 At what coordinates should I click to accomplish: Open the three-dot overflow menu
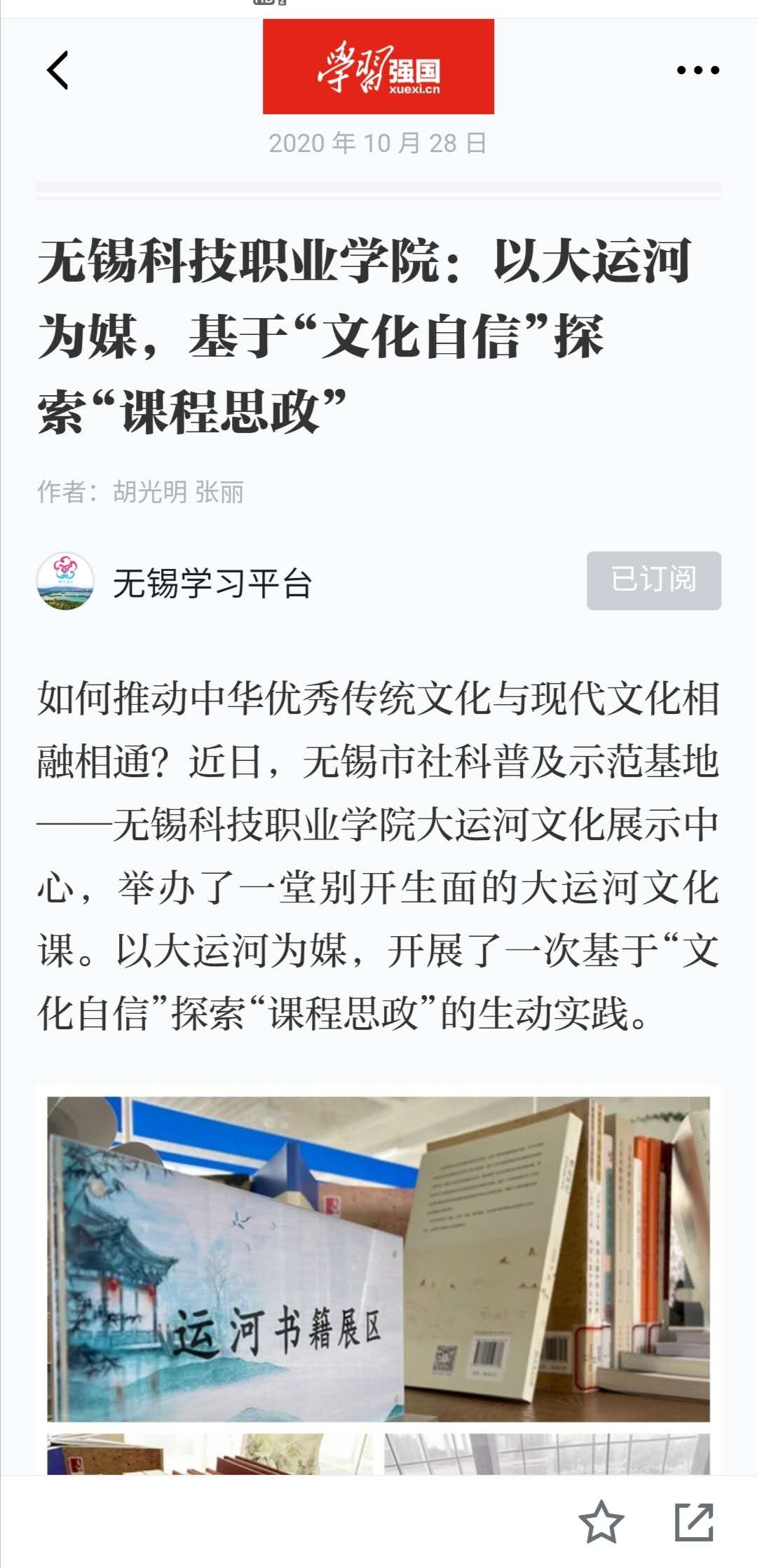[x=697, y=70]
